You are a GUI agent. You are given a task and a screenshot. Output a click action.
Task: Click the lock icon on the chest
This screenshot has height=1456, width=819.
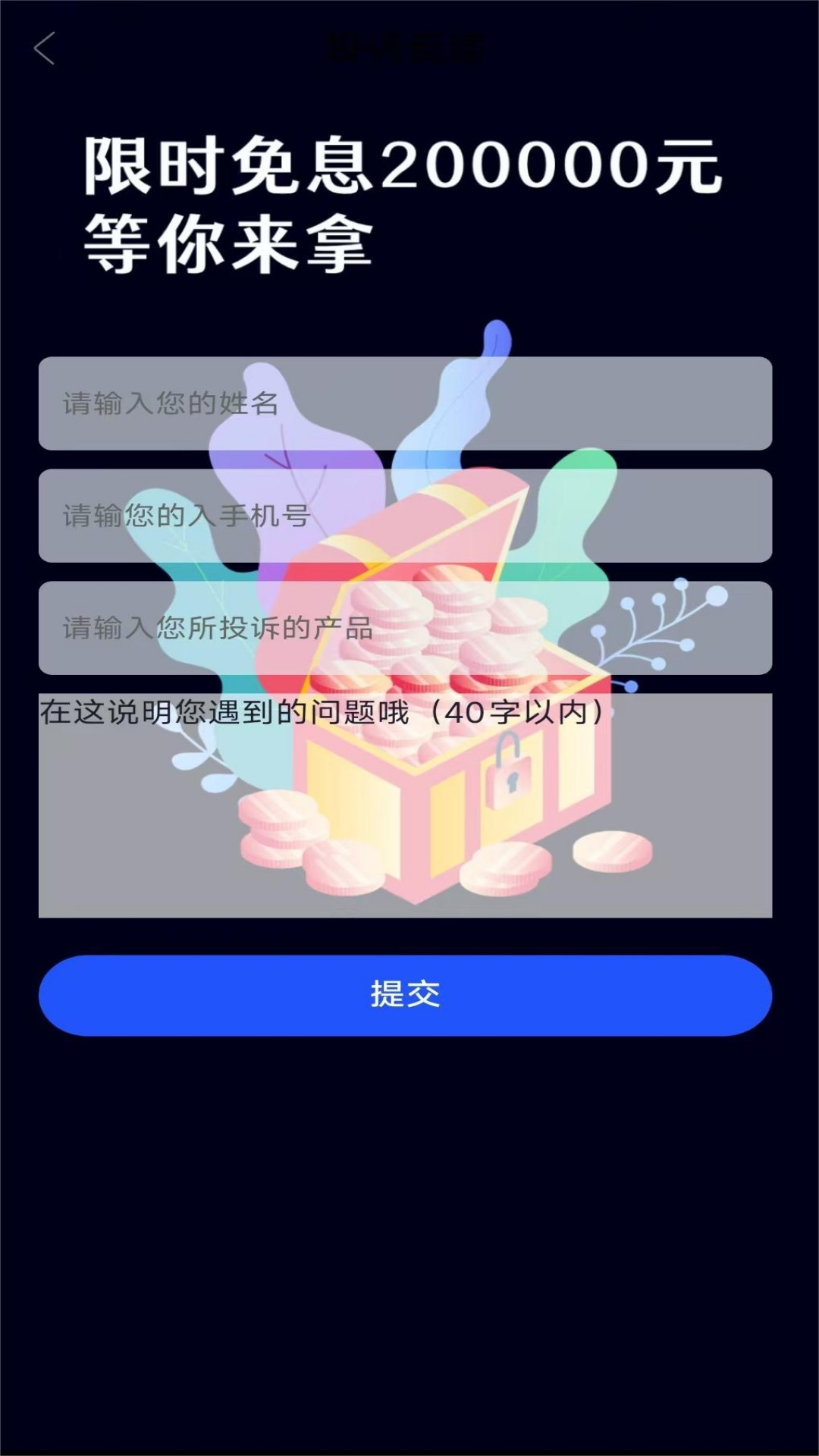coord(507,781)
